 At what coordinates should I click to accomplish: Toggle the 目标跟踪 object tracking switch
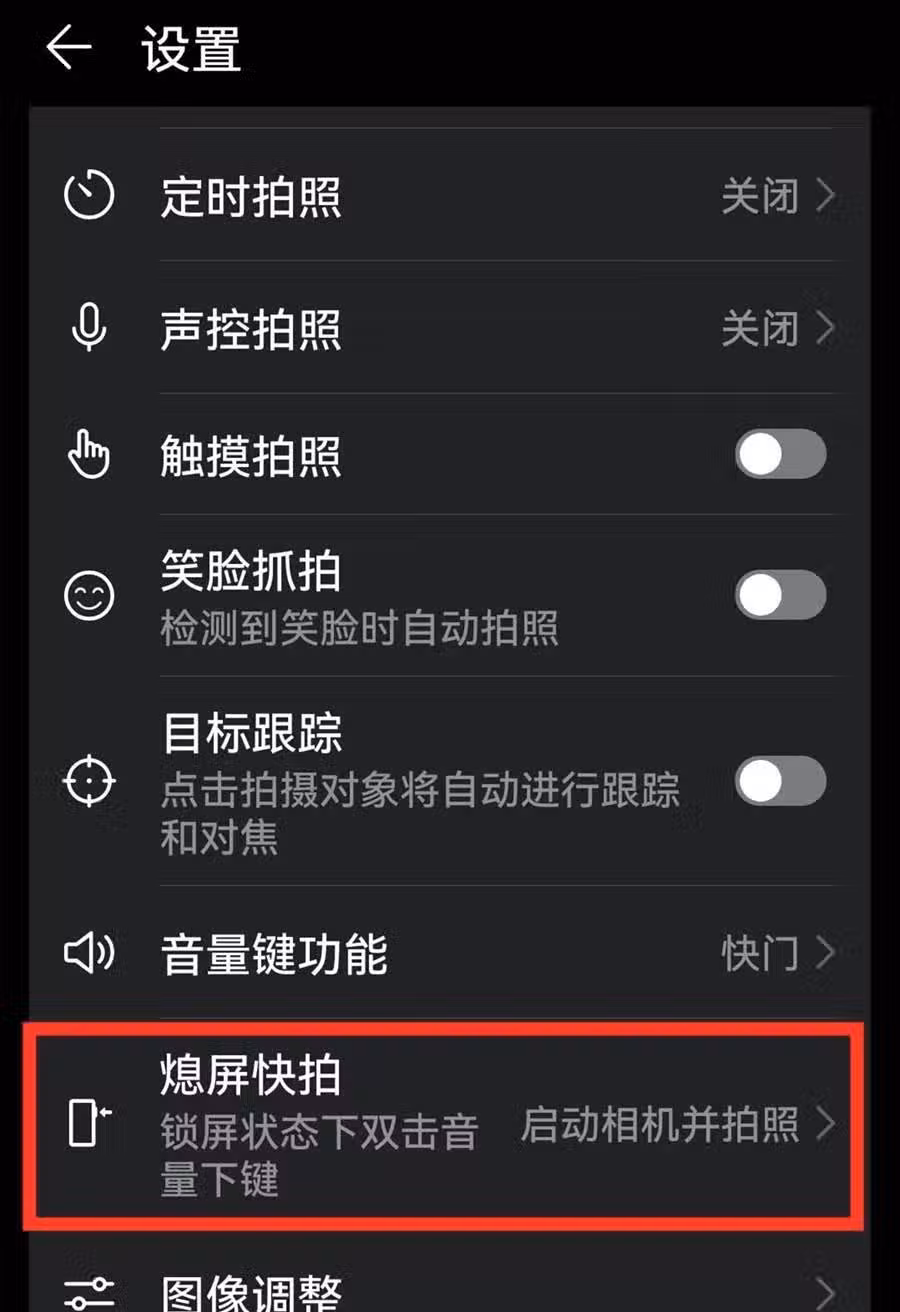[780, 781]
